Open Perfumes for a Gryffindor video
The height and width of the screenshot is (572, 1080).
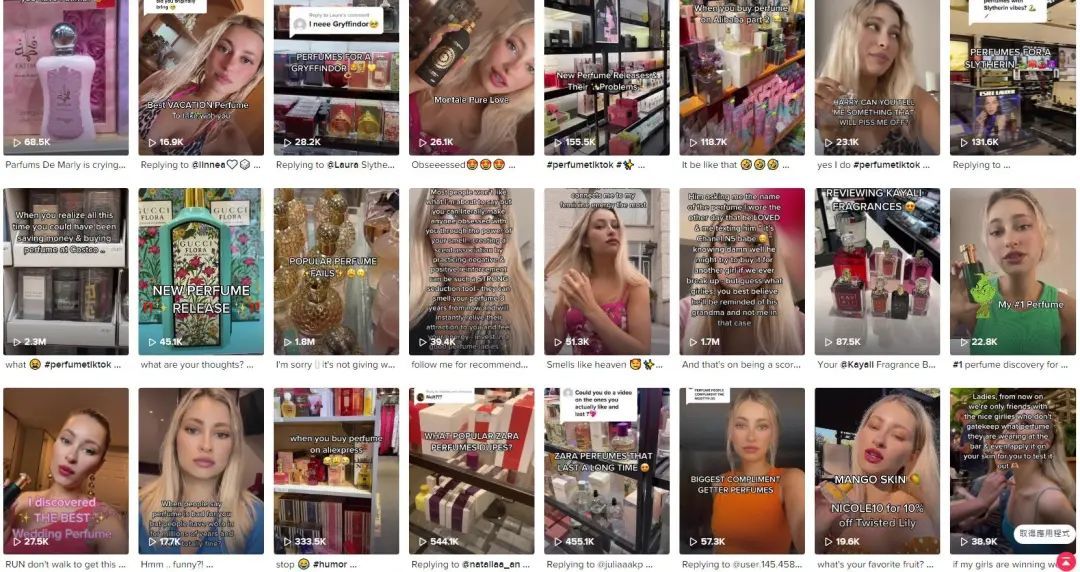point(336,75)
